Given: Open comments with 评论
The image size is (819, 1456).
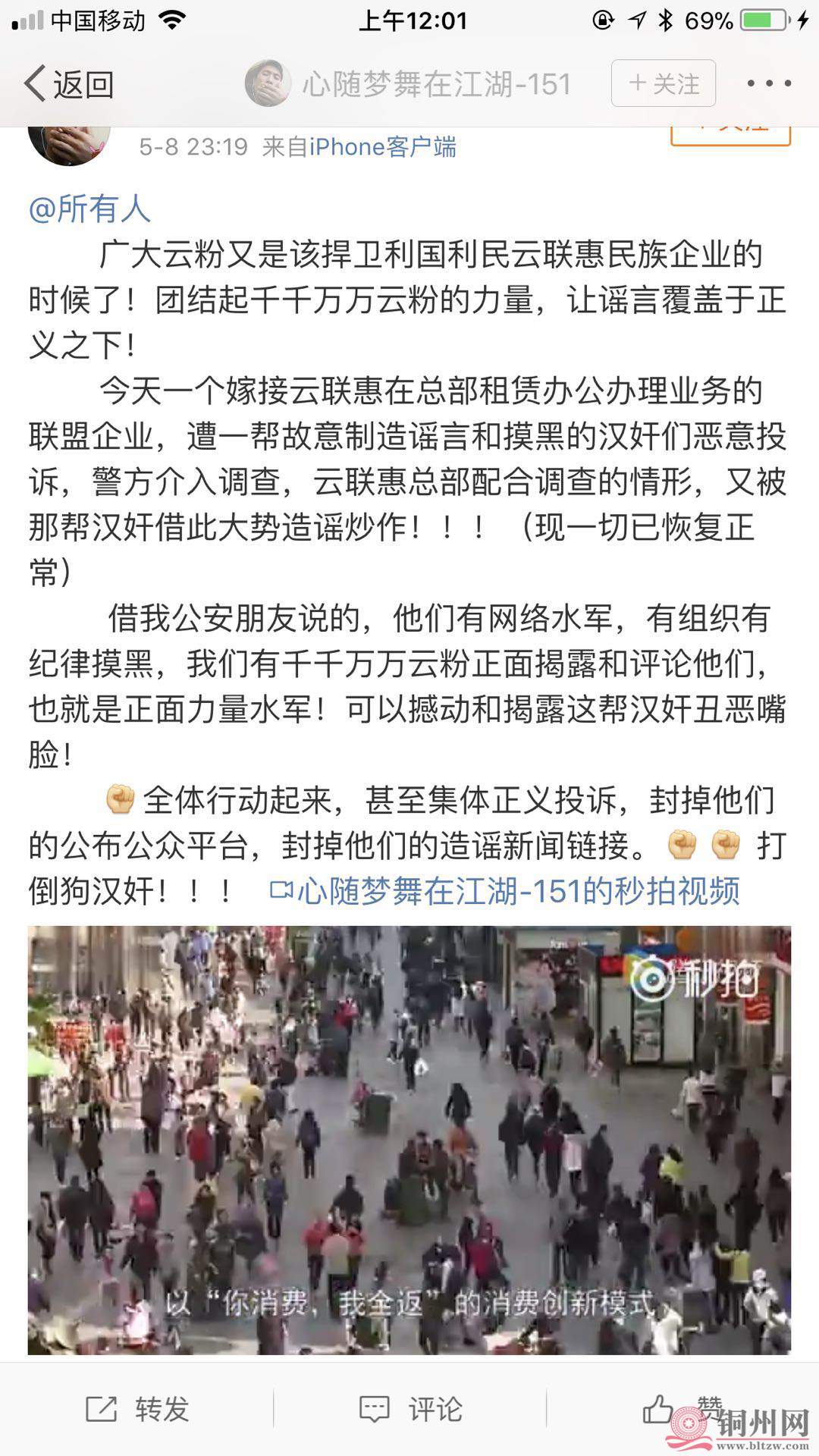Looking at the screenshot, I should point(410,1410).
